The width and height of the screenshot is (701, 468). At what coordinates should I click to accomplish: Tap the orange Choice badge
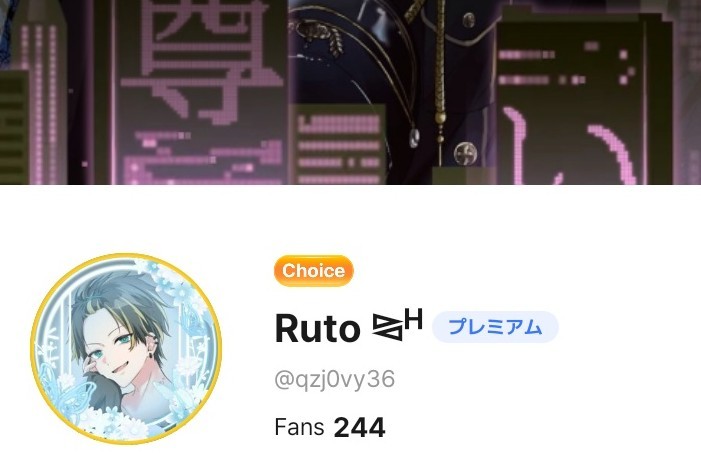(313, 271)
